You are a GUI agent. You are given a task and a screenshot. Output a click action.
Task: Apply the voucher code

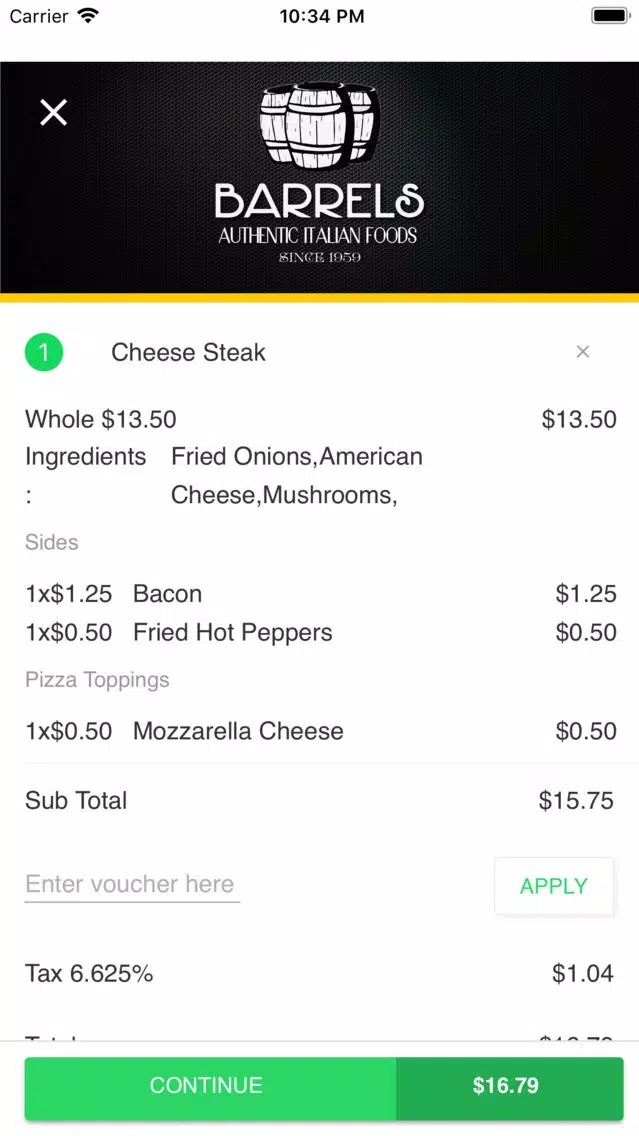coord(554,885)
